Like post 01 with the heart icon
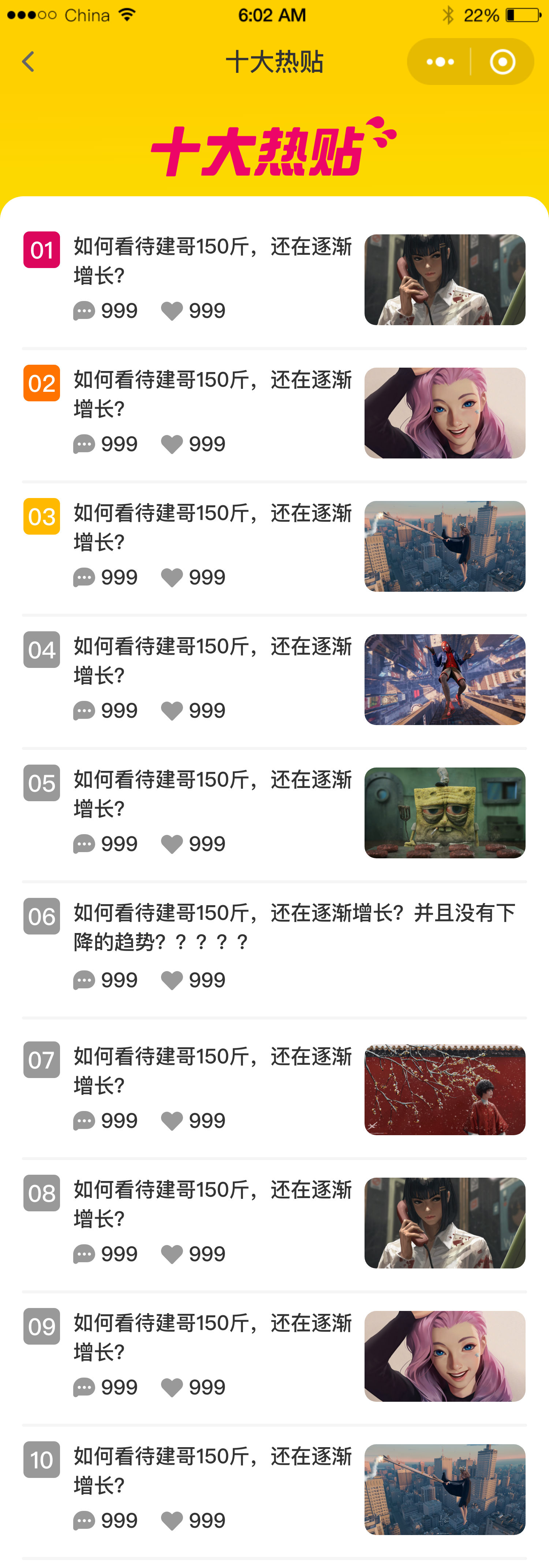549x1568 pixels. point(172,311)
